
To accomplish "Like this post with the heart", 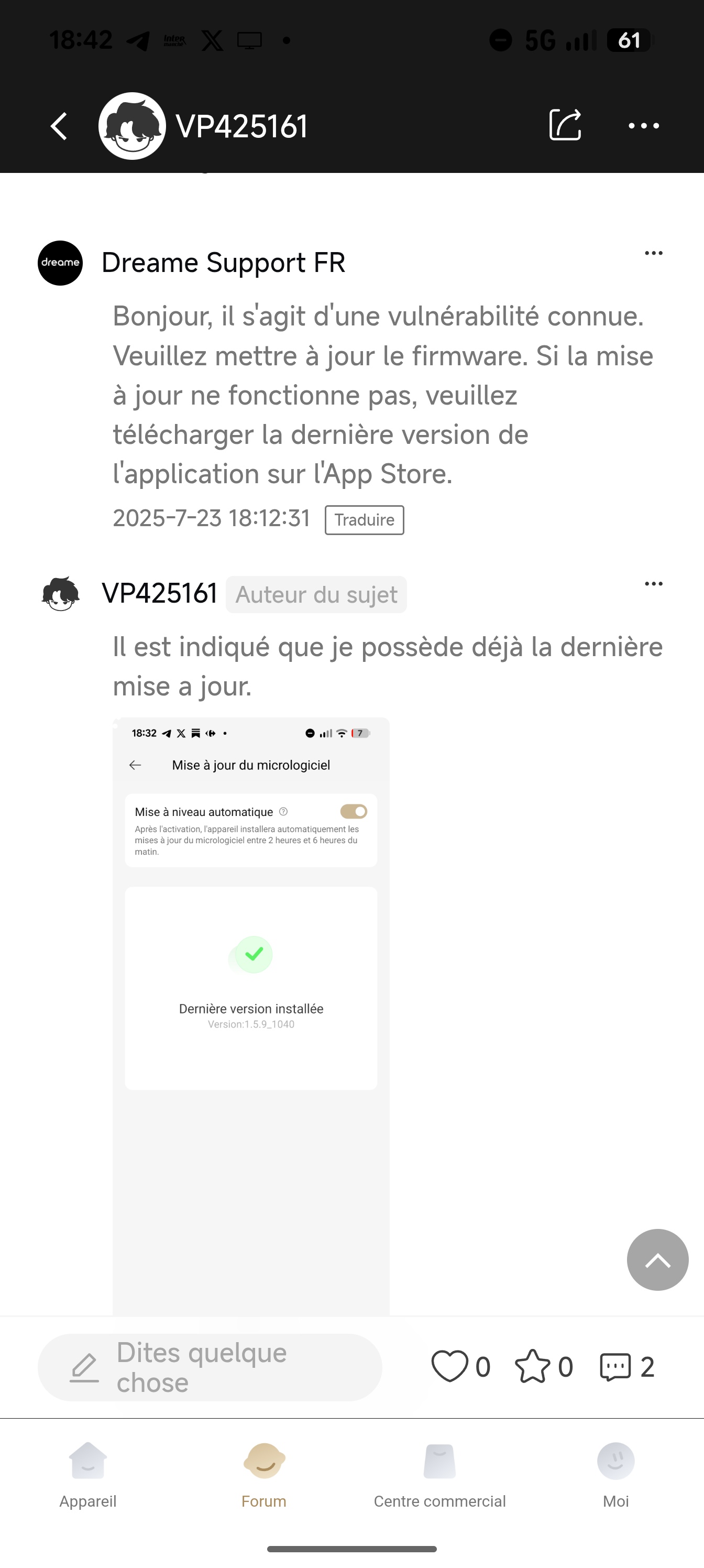I will pyautogui.click(x=449, y=1366).
